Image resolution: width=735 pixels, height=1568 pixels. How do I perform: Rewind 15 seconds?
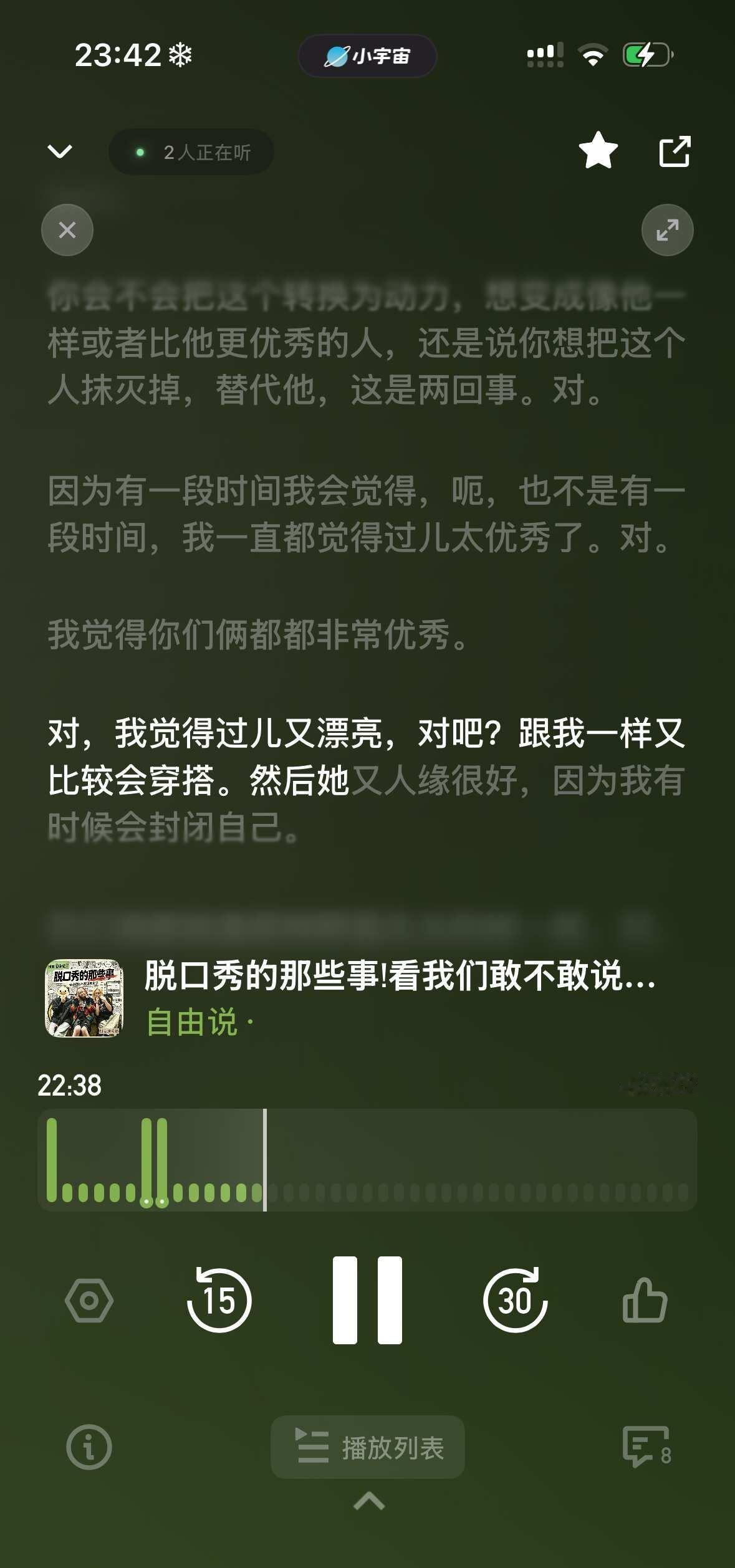tap(219, 1300)
